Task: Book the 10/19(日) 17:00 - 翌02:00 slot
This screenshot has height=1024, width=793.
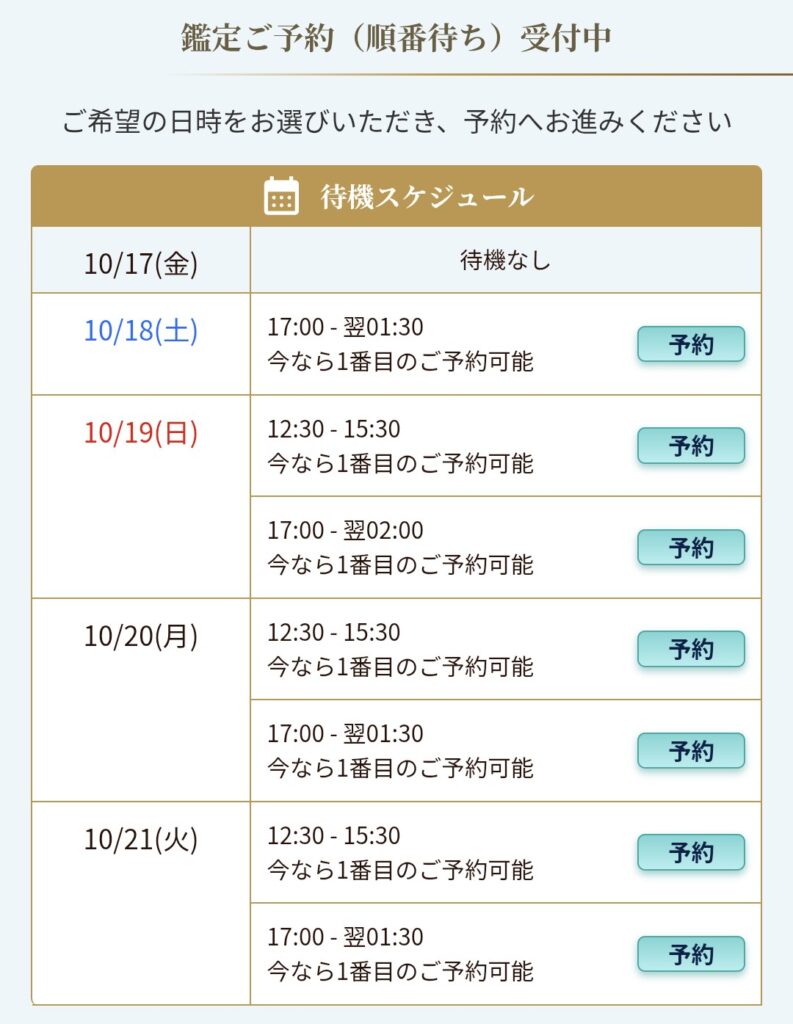Action: [691, 547]
